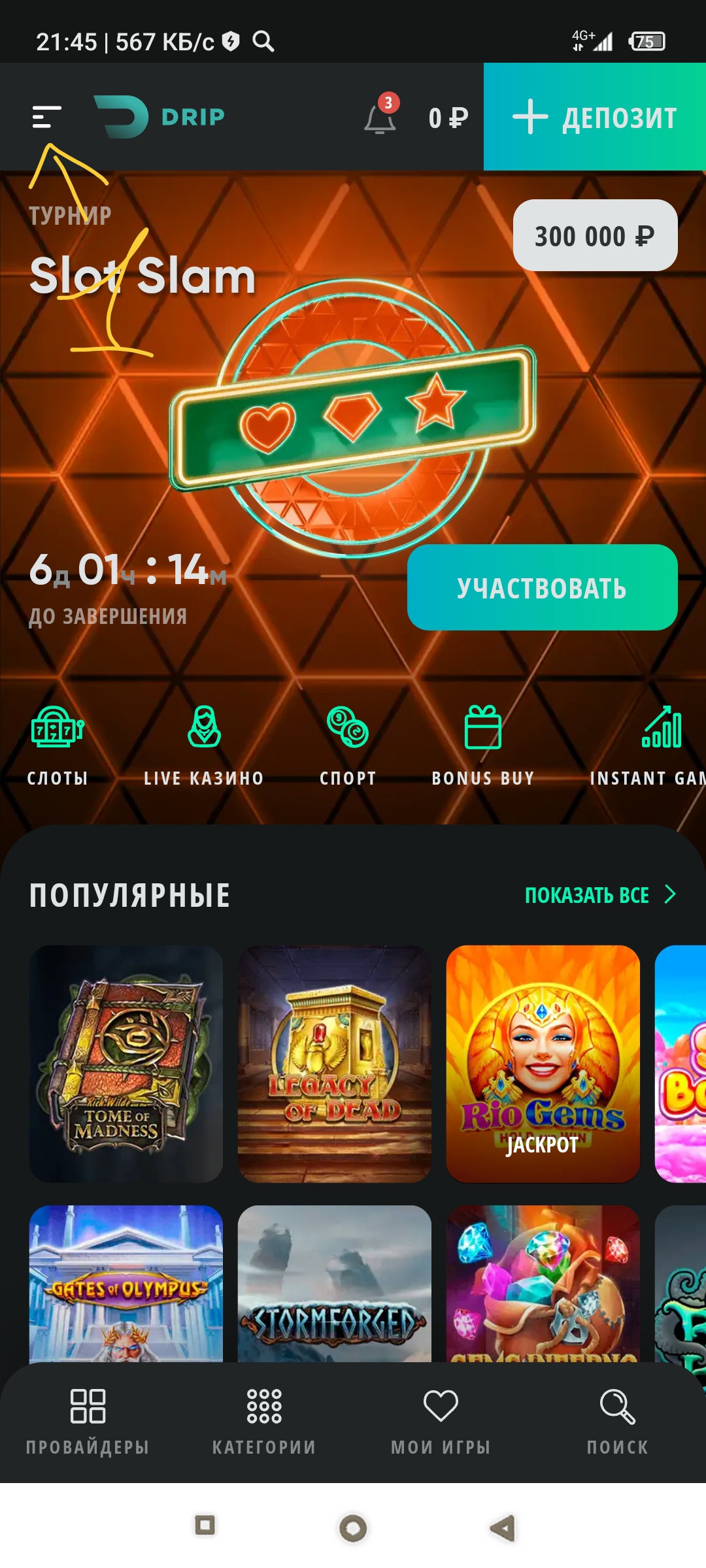Go to the Спорт section
The height and width of the screenshot is (1568, 706).
(x=348, y=745)
